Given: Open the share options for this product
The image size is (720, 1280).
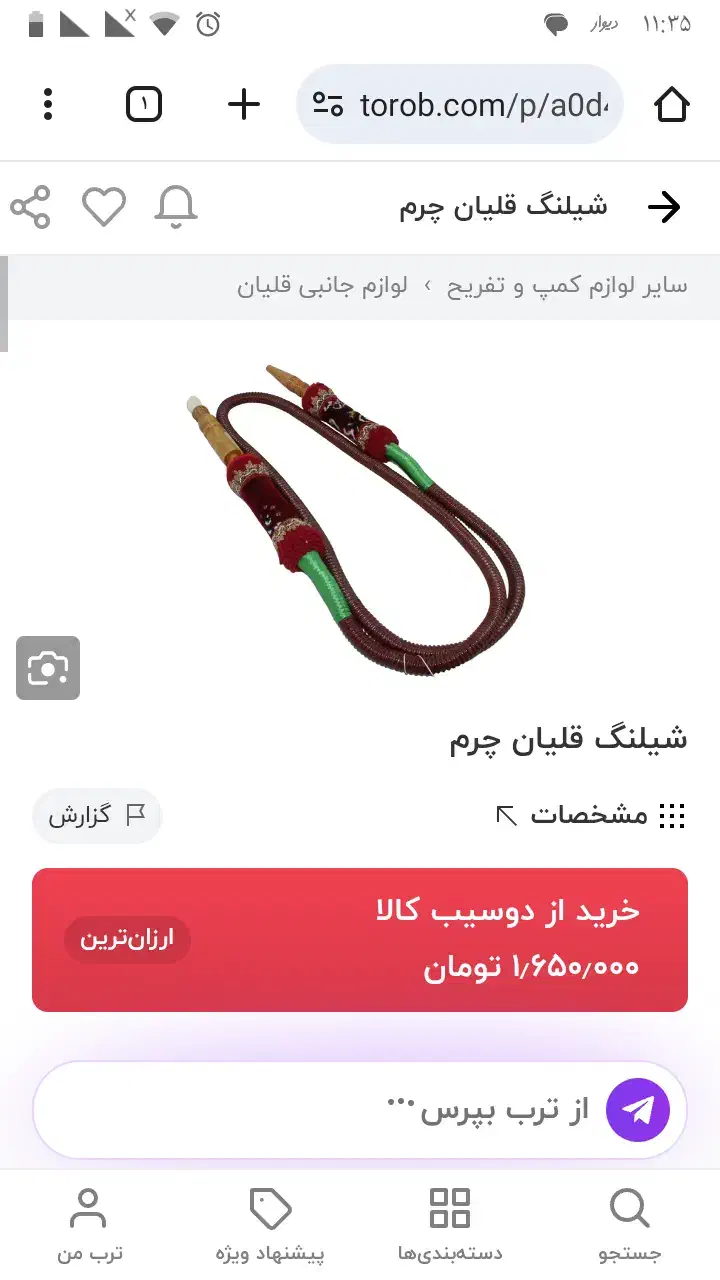Looking at the screenshot, I should [31, 206].
